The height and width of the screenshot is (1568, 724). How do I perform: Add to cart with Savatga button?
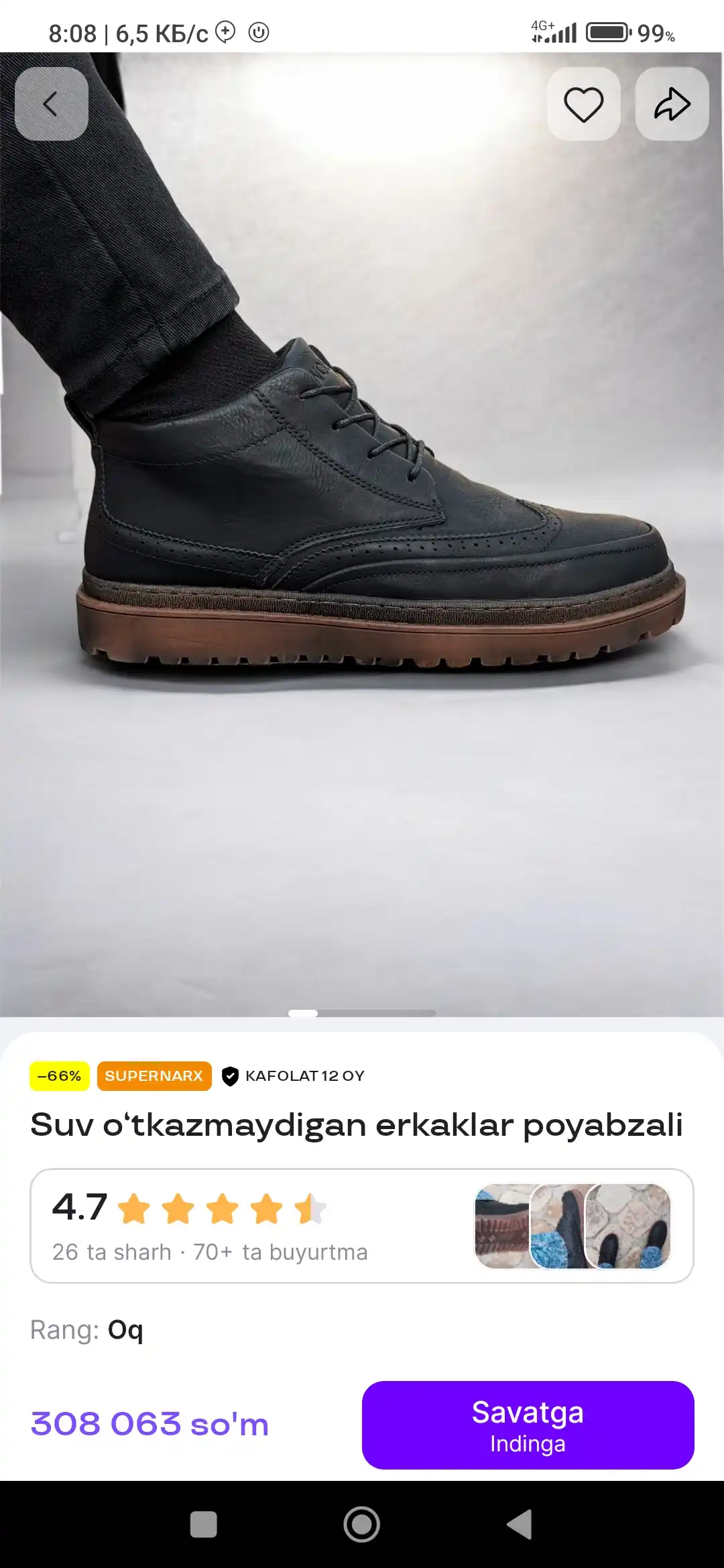pyautogui.click(x=528, y=1425)
